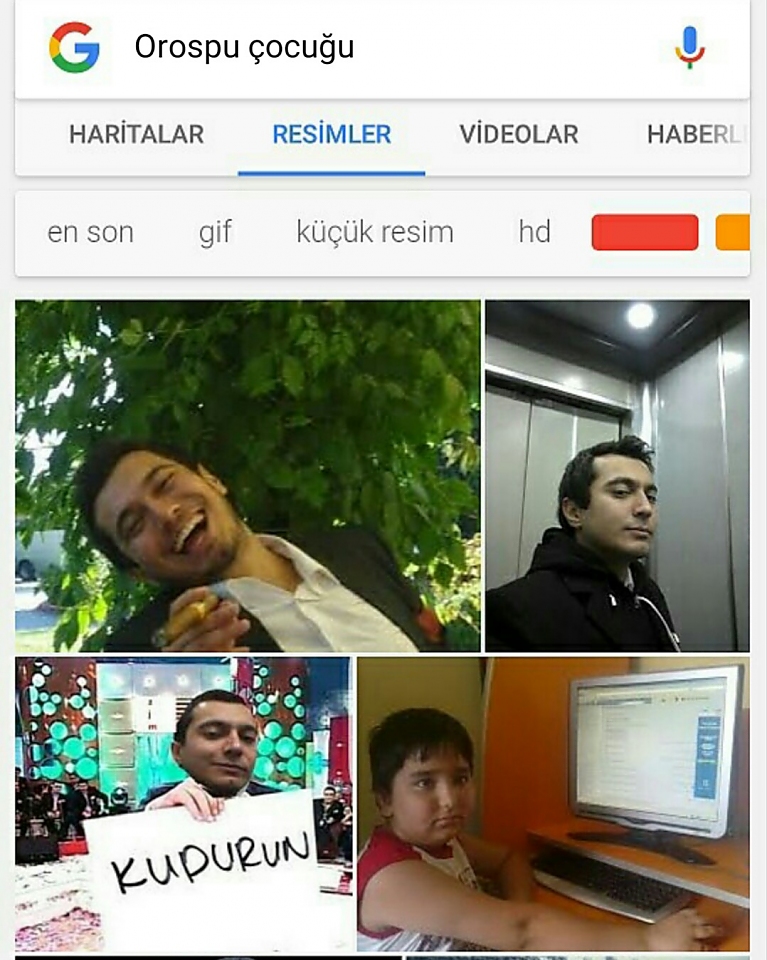
Task: Start a voice search with the microphone
Action: click(x=689, y=47)
